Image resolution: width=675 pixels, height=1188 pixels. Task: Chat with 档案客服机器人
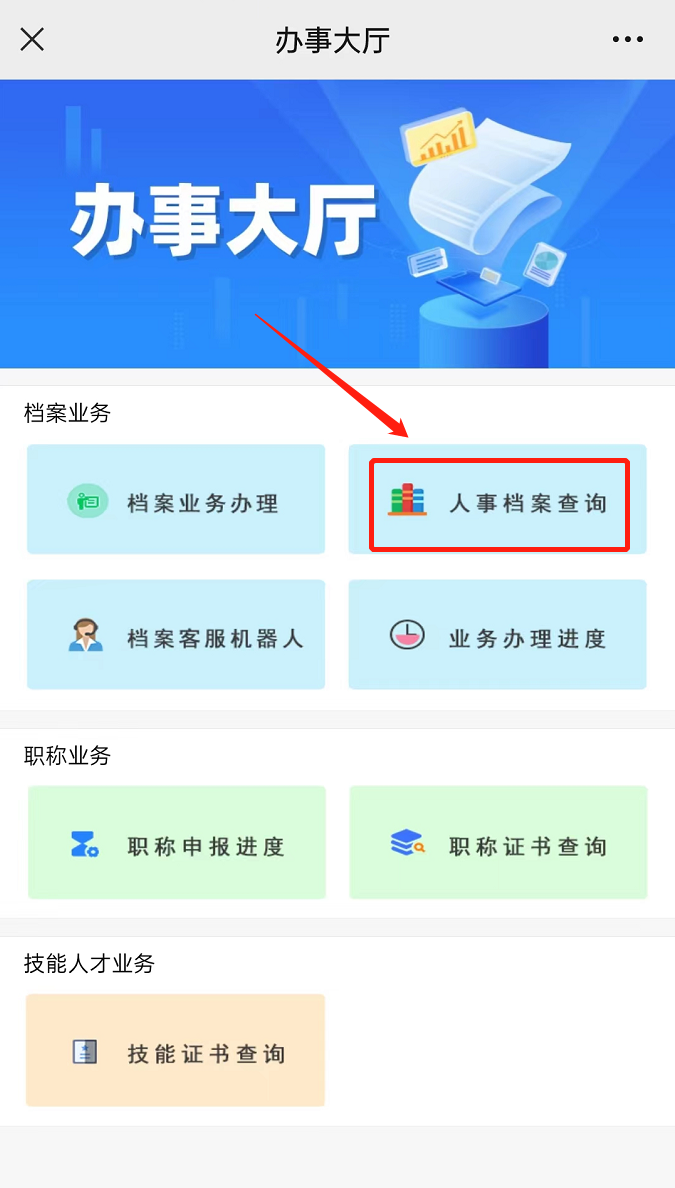click(176, 636)
